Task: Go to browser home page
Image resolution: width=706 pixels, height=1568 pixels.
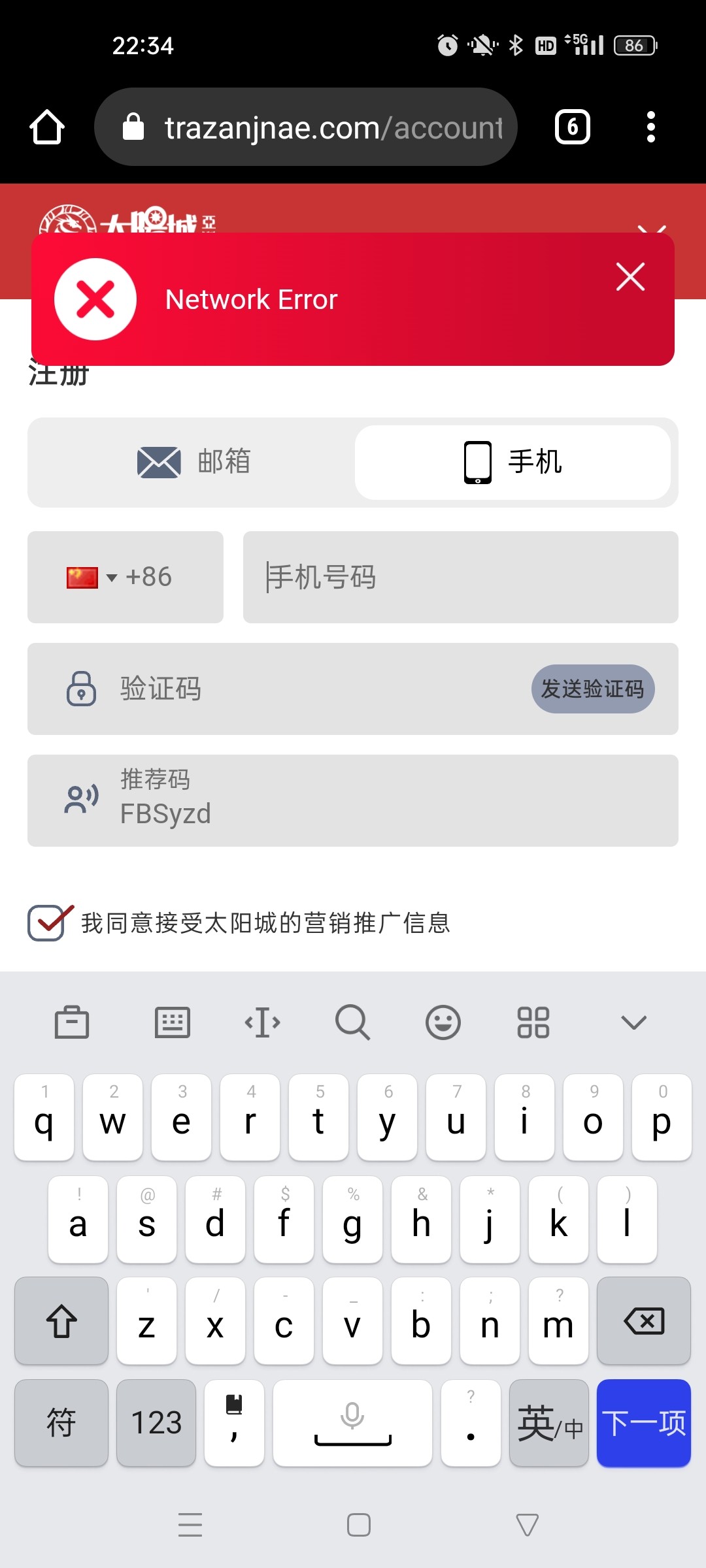Action: pos(47,127)
